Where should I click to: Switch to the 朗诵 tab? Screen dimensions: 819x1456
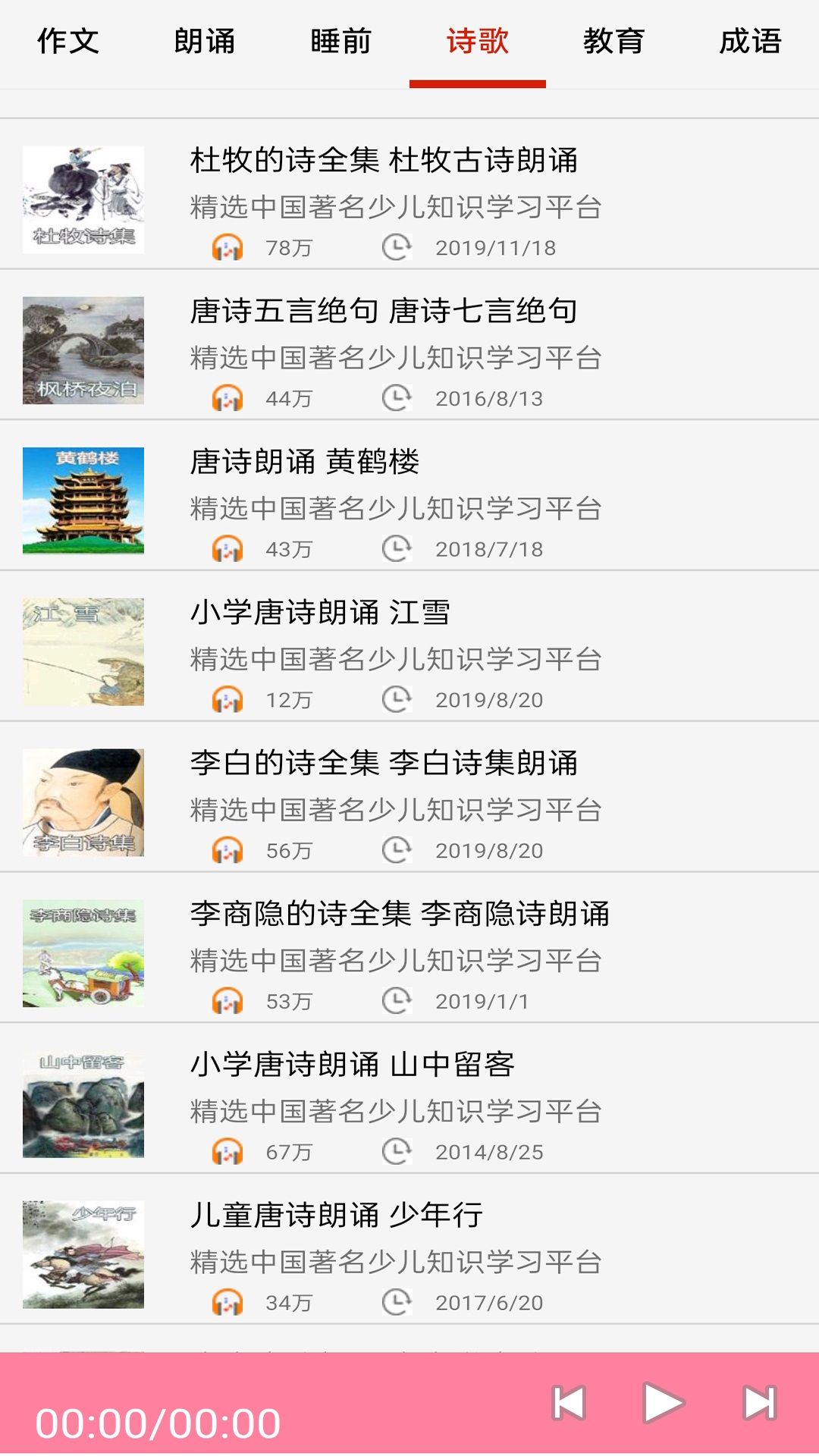[x=205, y=42]
